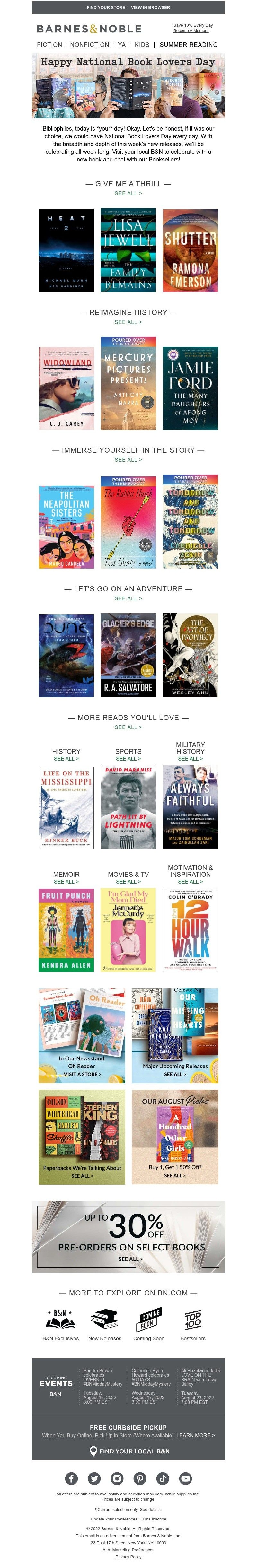
Task: See all under Reimagine History
Action: pos(128,322)
